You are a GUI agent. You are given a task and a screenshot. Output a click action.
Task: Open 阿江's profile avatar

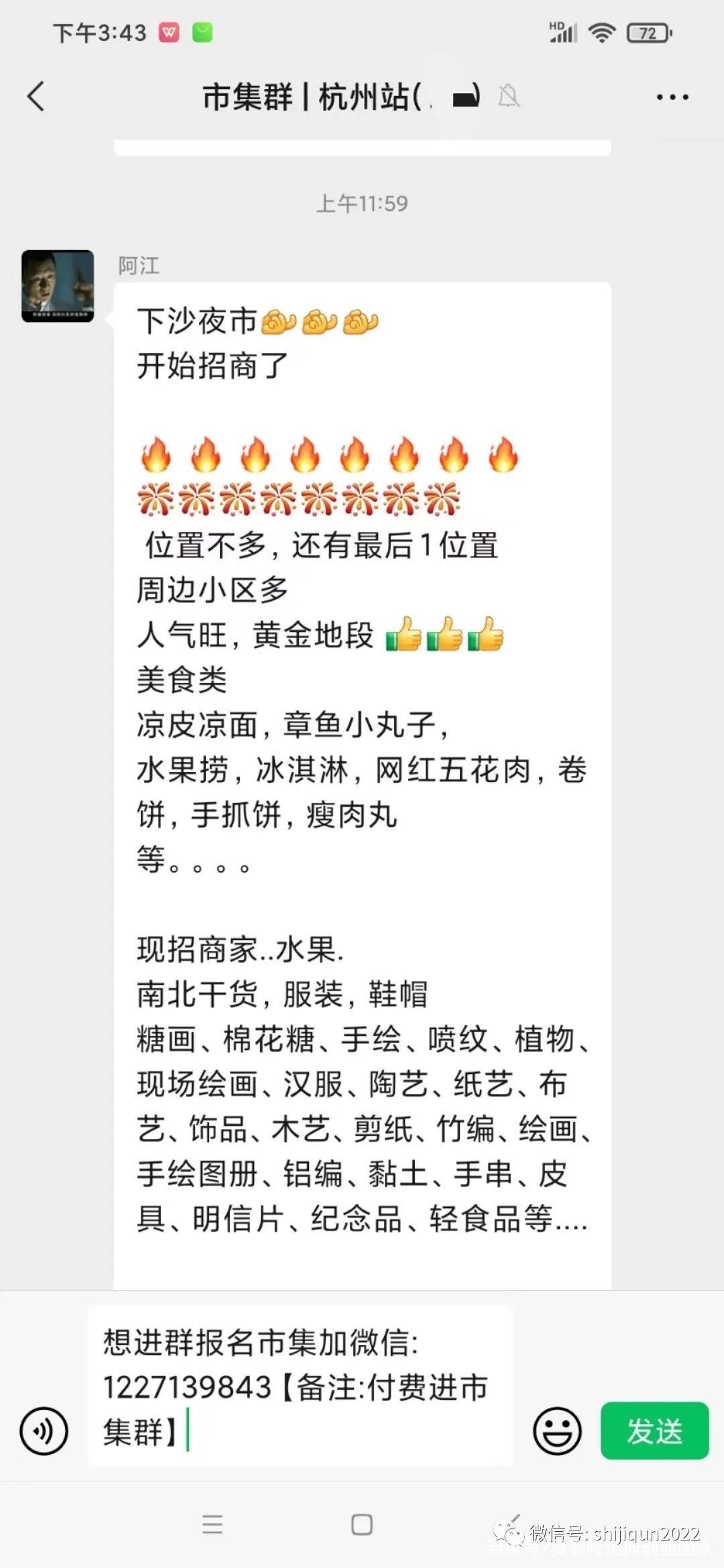pyautogui.click(x=58, y=286)
